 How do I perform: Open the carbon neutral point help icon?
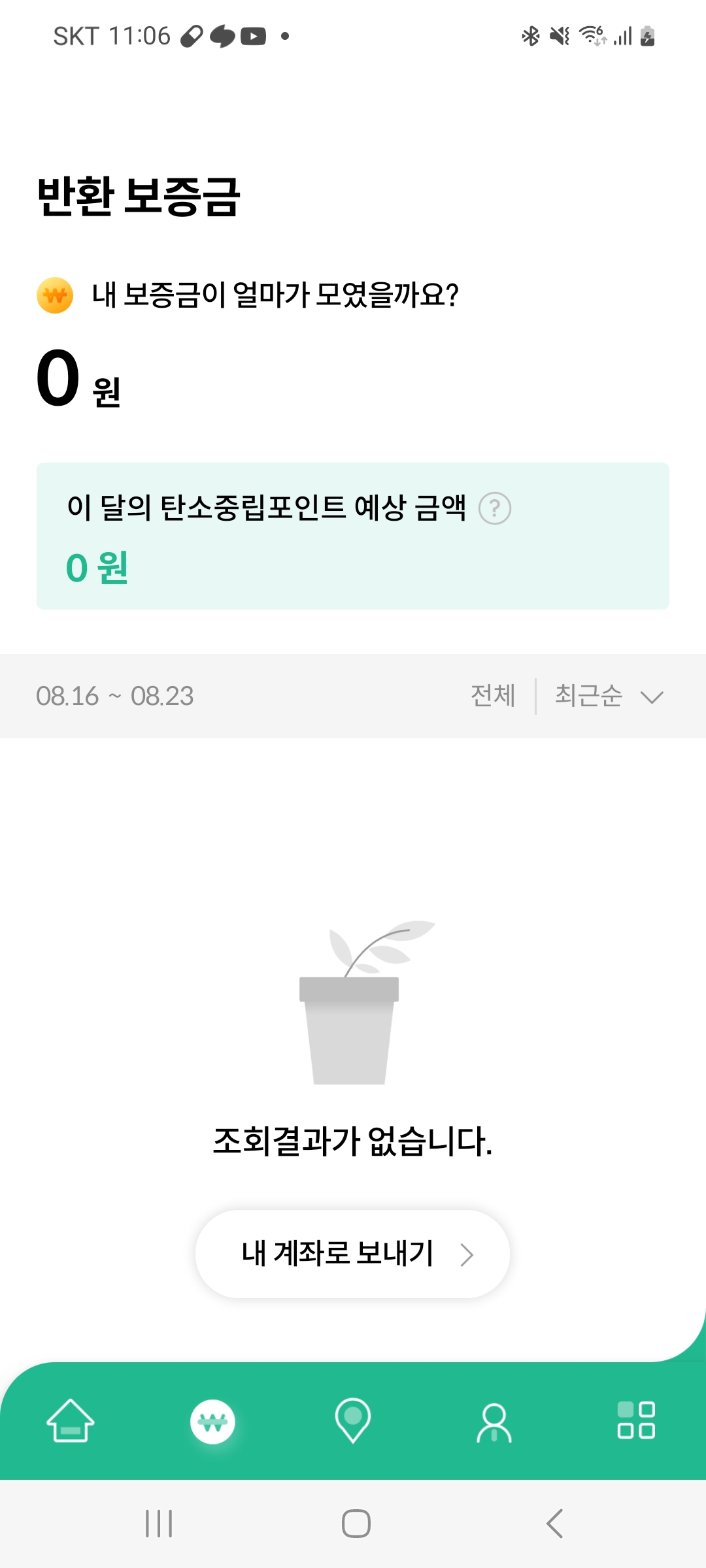pos(495,508)
